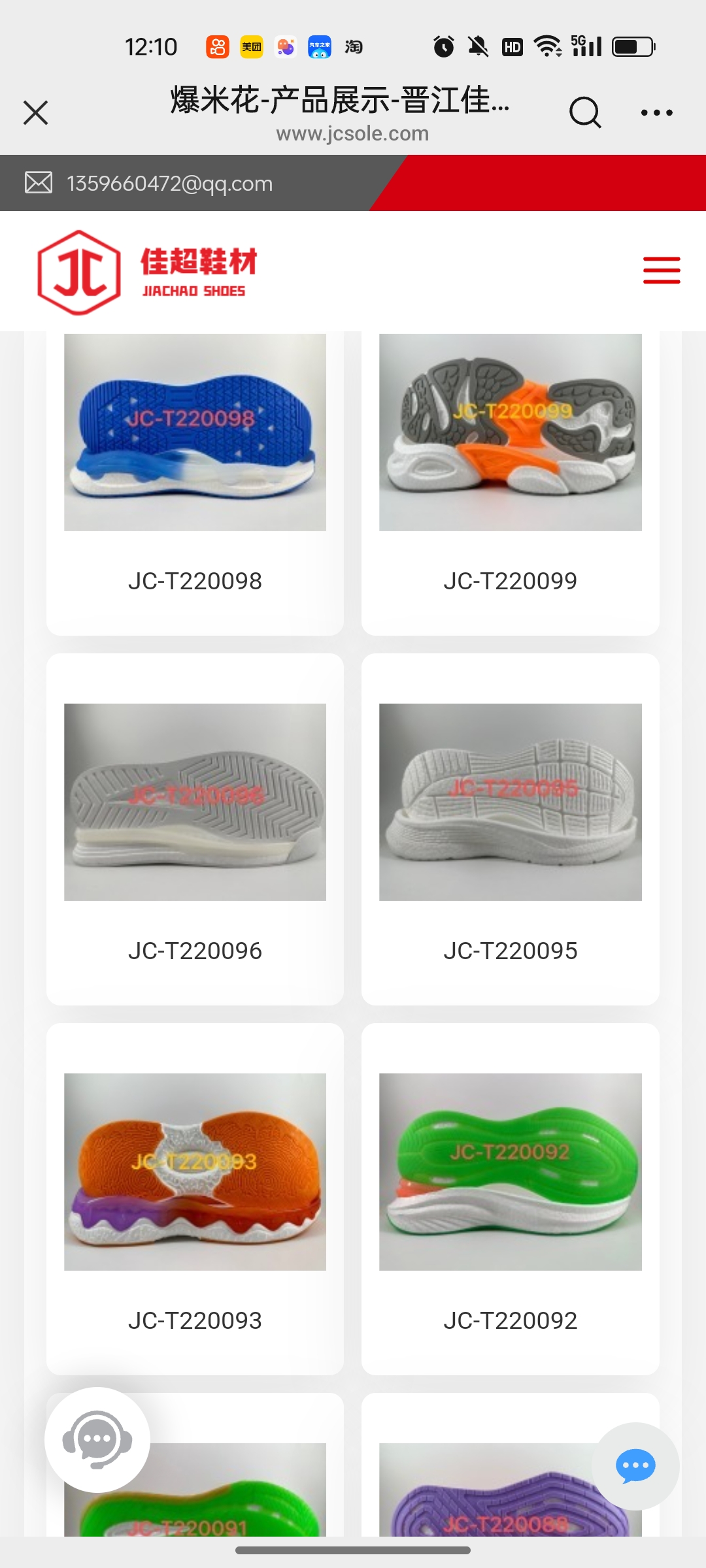Select the green JC-T220092 sole card

pos(510,1198)
